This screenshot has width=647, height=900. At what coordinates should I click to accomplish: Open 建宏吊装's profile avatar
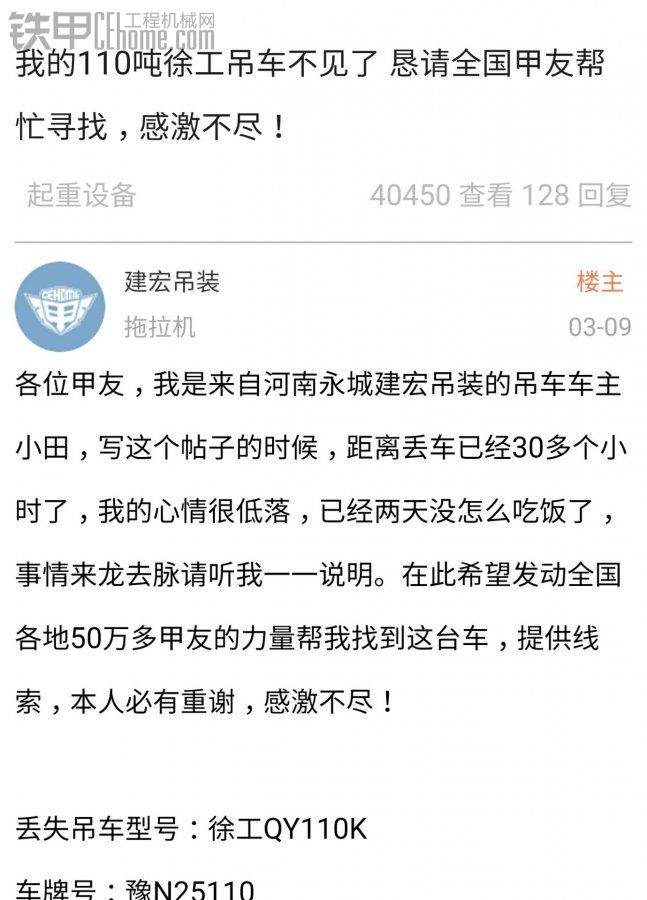(59, 306)
